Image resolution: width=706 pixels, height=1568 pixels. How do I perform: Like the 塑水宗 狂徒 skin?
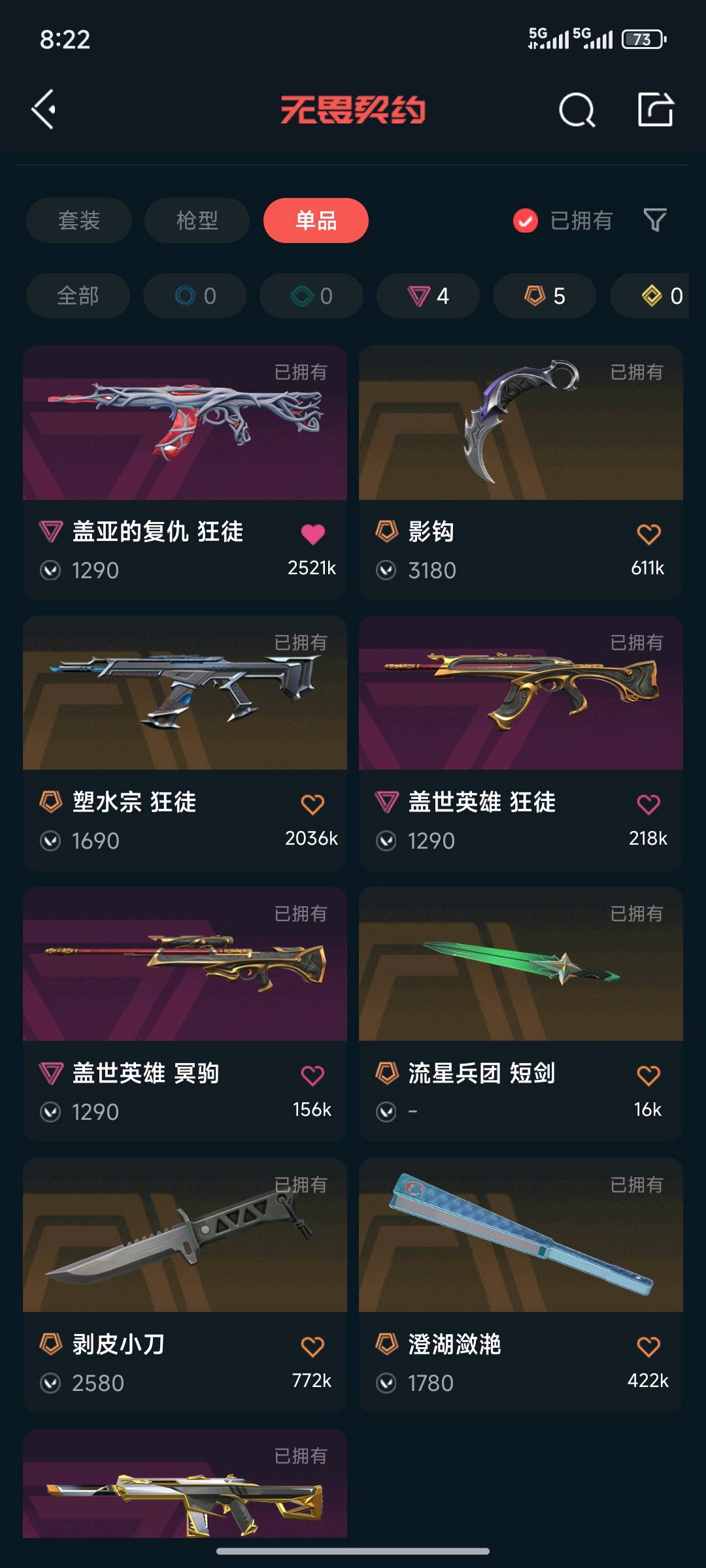point(312,804)
